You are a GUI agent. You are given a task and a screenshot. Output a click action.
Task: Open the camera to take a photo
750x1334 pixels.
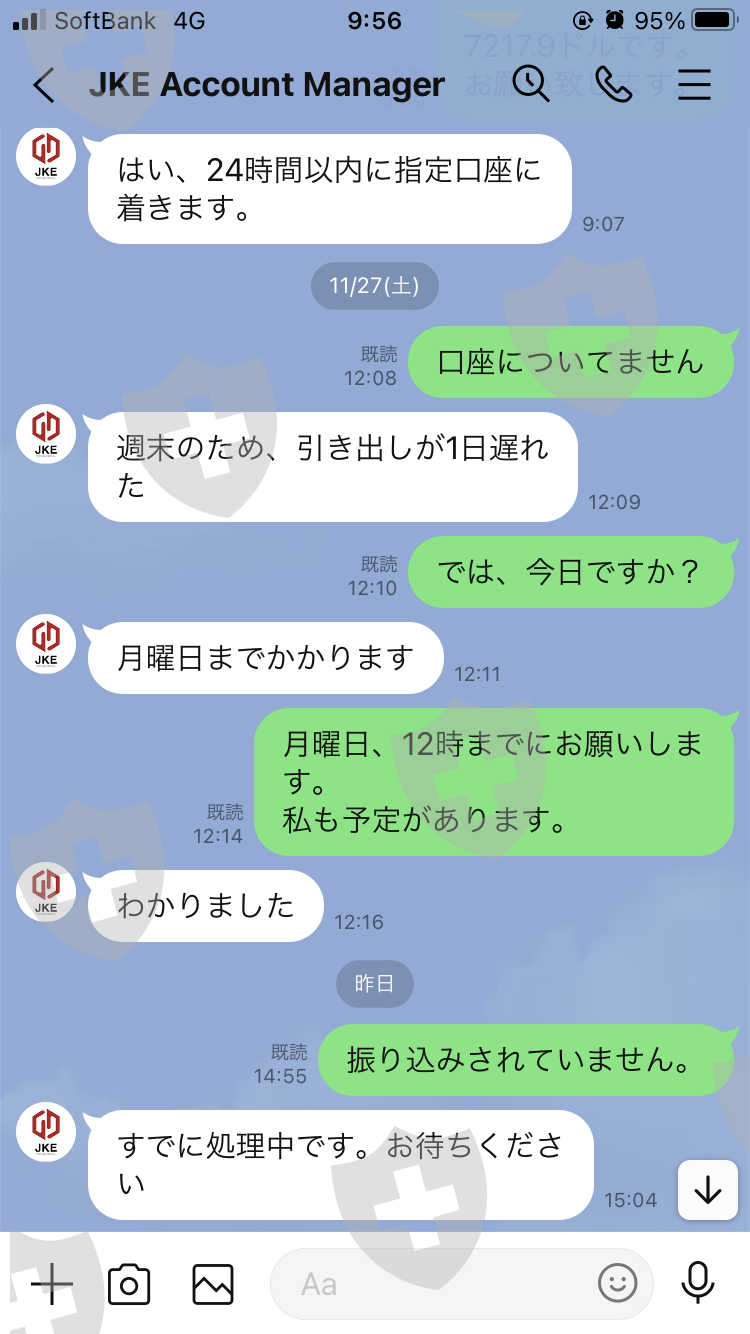[129, 1283]
